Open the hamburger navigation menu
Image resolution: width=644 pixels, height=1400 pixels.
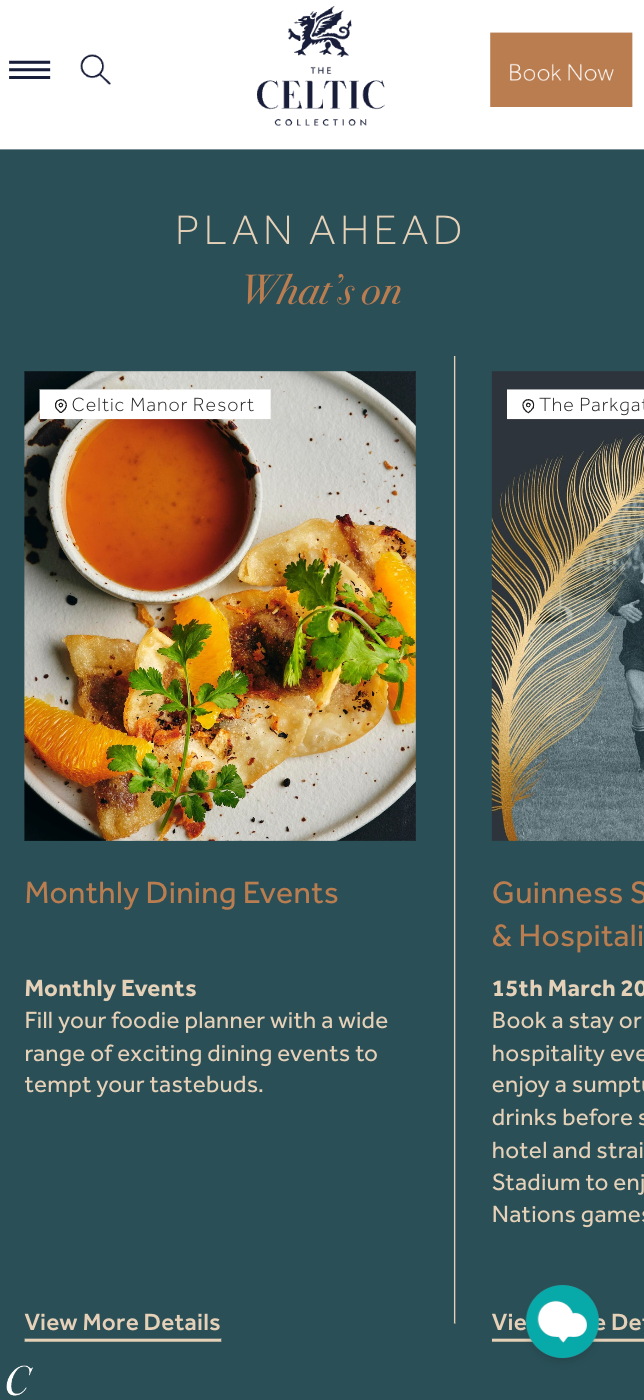(x=30, y=70)
